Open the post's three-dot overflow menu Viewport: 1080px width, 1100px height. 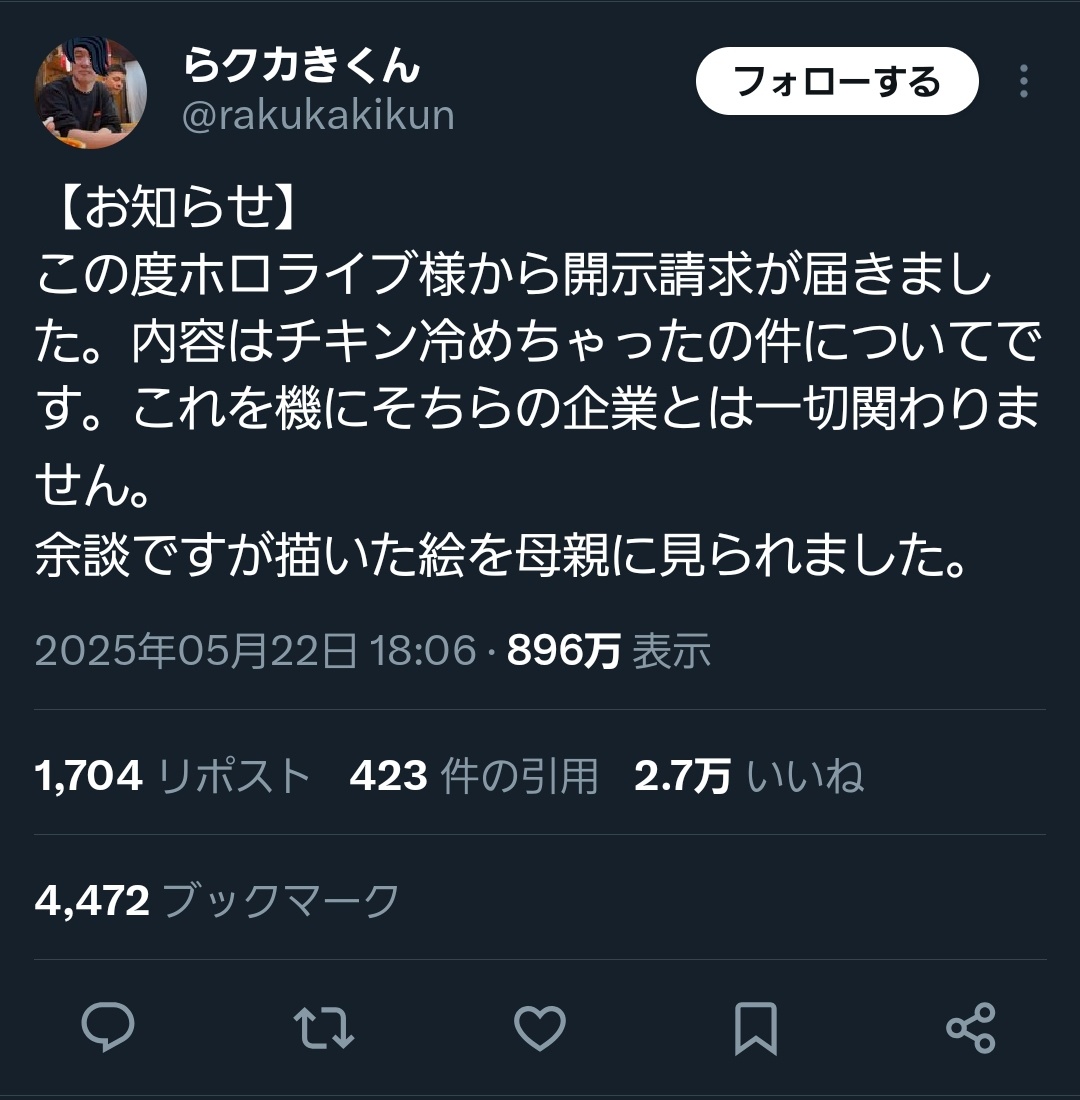[1023, 82]
